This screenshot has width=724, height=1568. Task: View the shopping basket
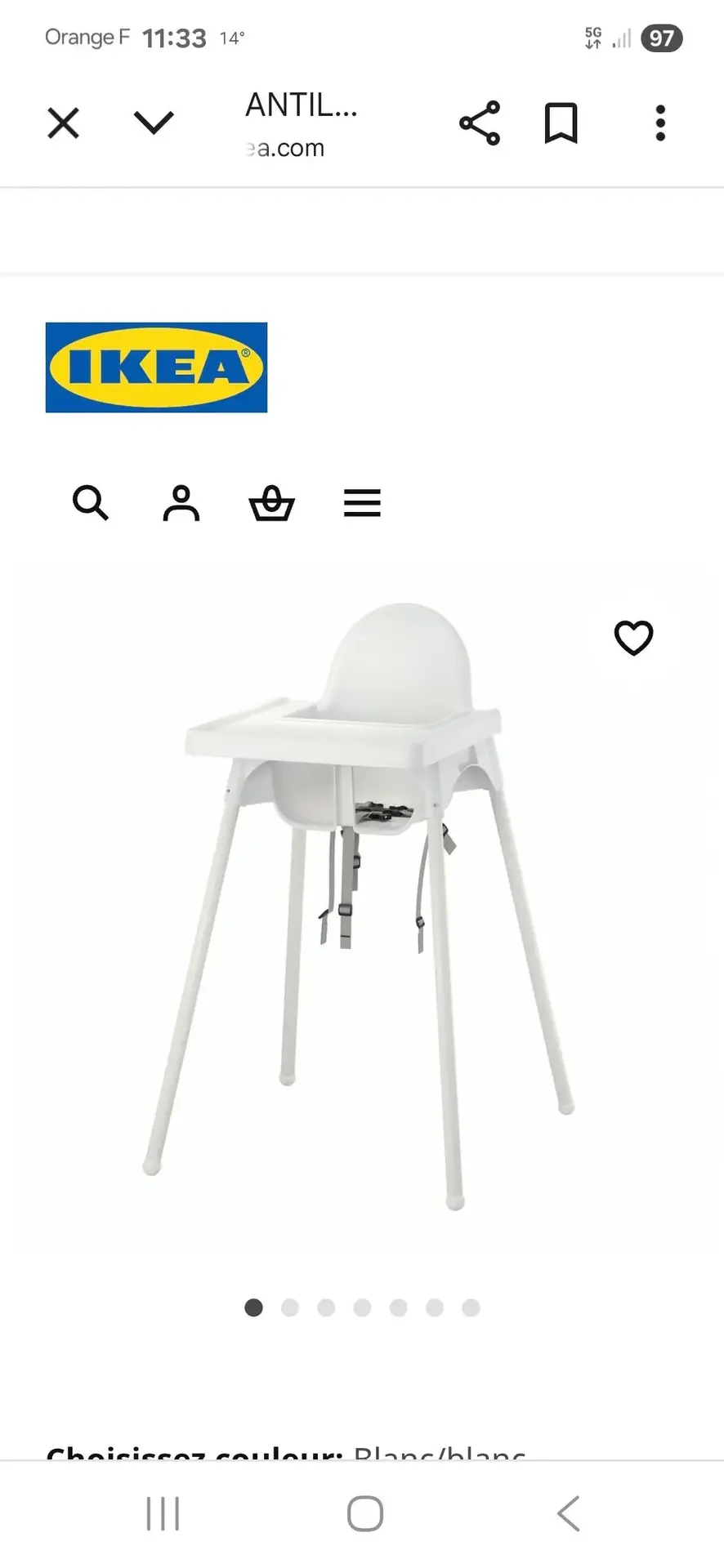click(271, 503)
